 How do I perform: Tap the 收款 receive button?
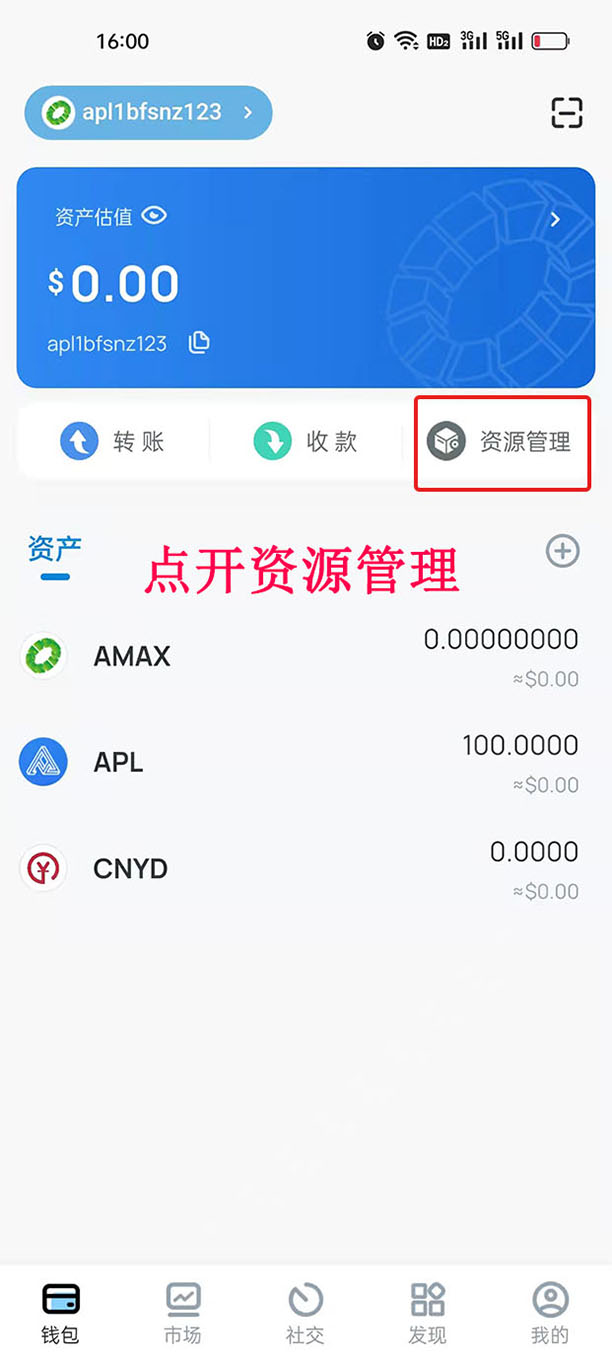point(305,441)
